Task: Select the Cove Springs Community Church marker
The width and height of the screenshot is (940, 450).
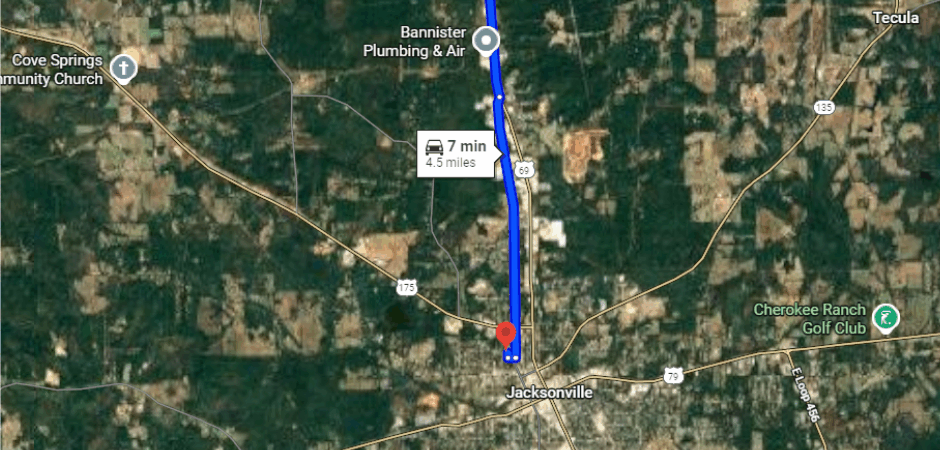Action: tap(123, 68)
